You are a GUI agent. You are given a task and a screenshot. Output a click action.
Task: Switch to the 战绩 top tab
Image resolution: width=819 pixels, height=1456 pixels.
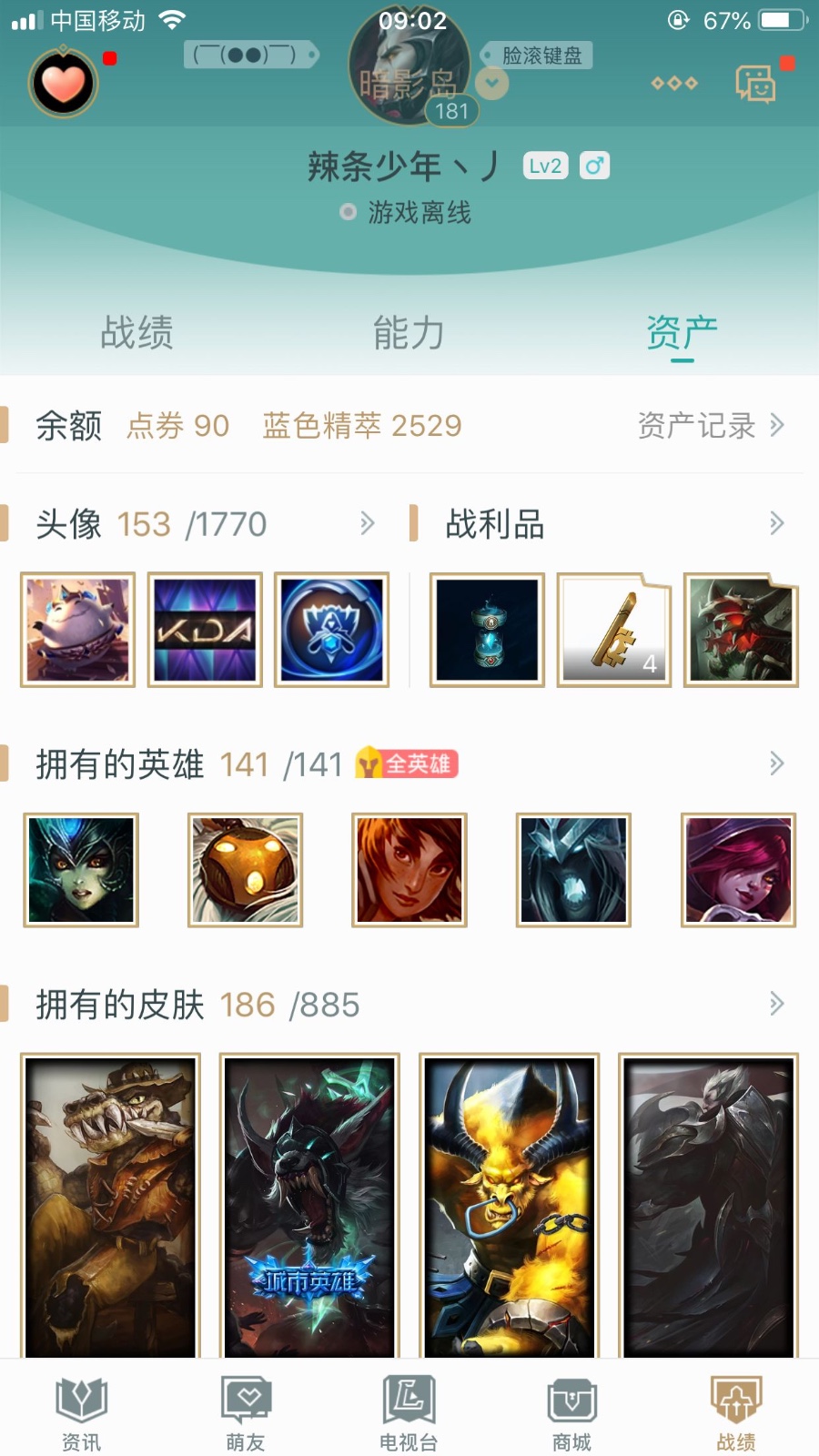[x=136, y=333]
